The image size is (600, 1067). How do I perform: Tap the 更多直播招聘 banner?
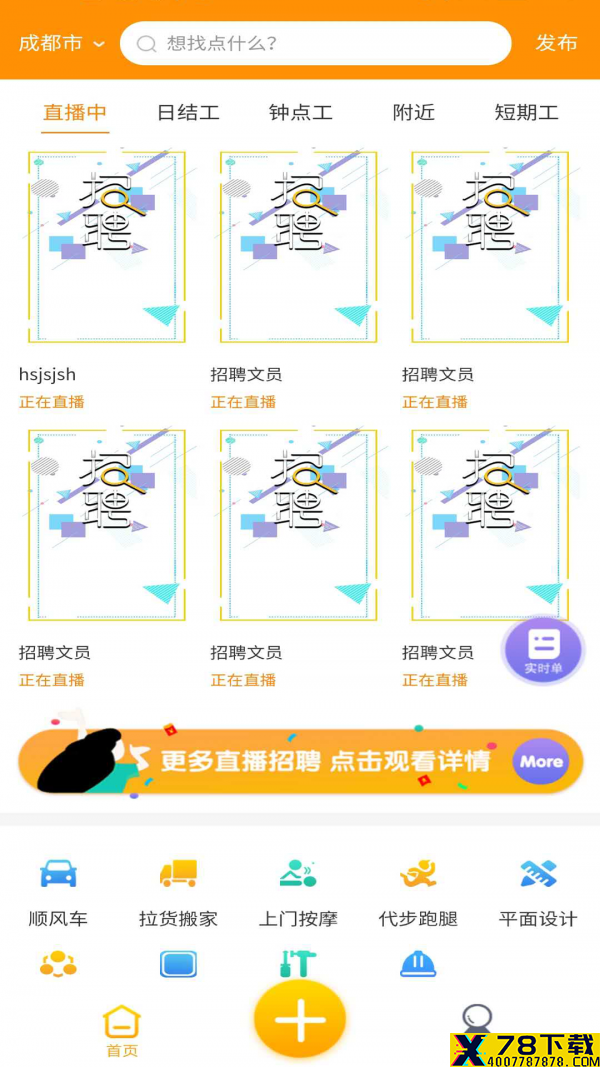(x=300, y=761)
